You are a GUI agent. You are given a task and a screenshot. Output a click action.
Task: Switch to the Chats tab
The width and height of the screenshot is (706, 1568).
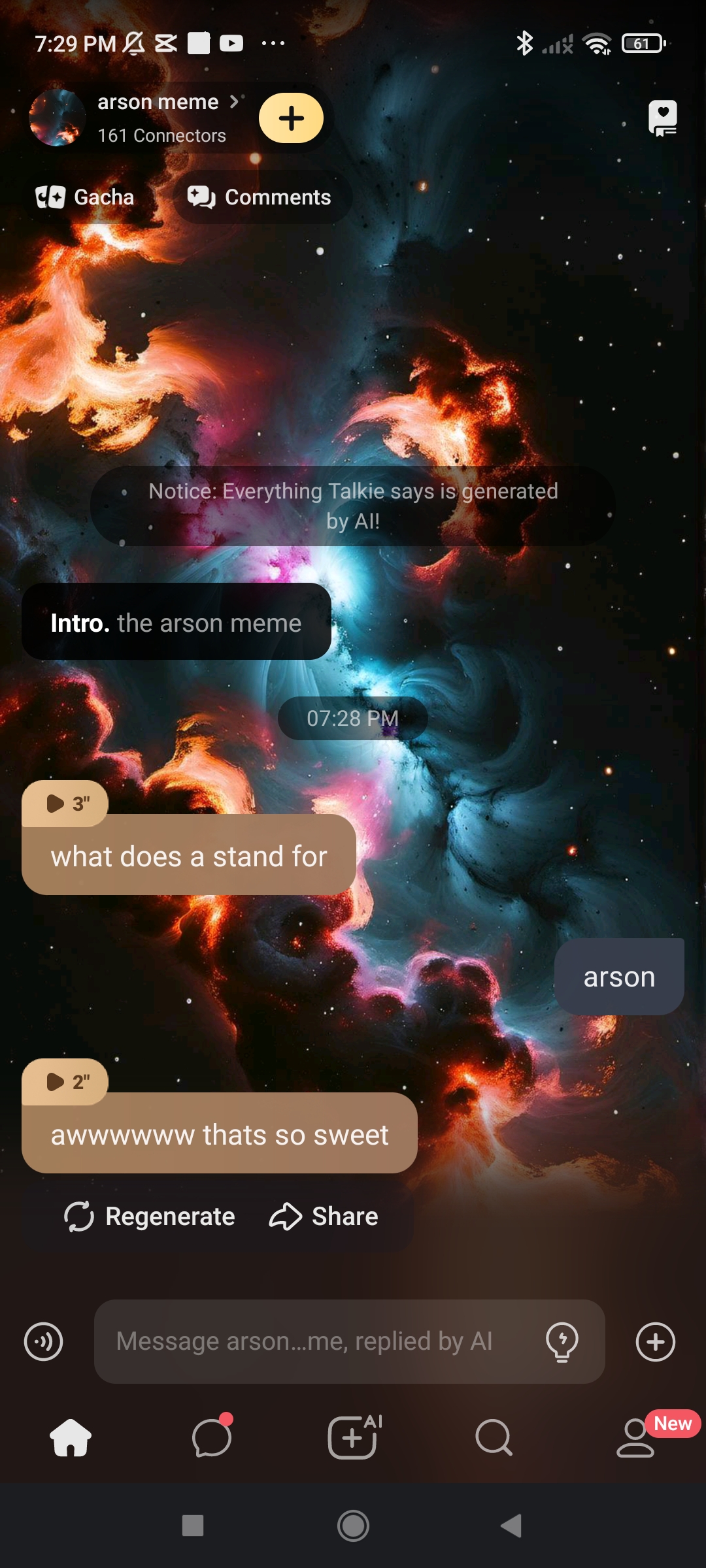point(212,1437)
